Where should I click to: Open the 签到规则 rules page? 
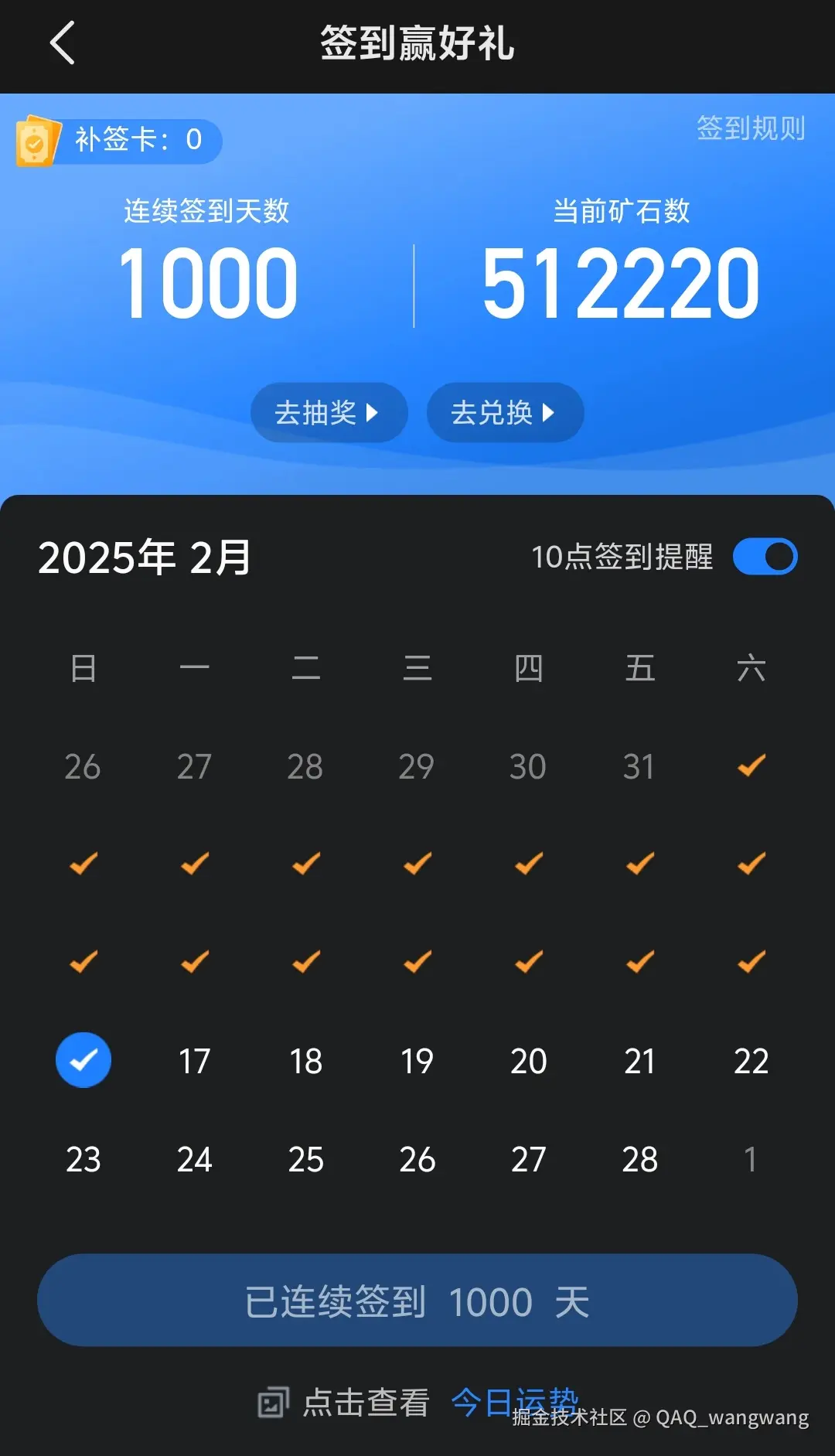click(751, 130)
